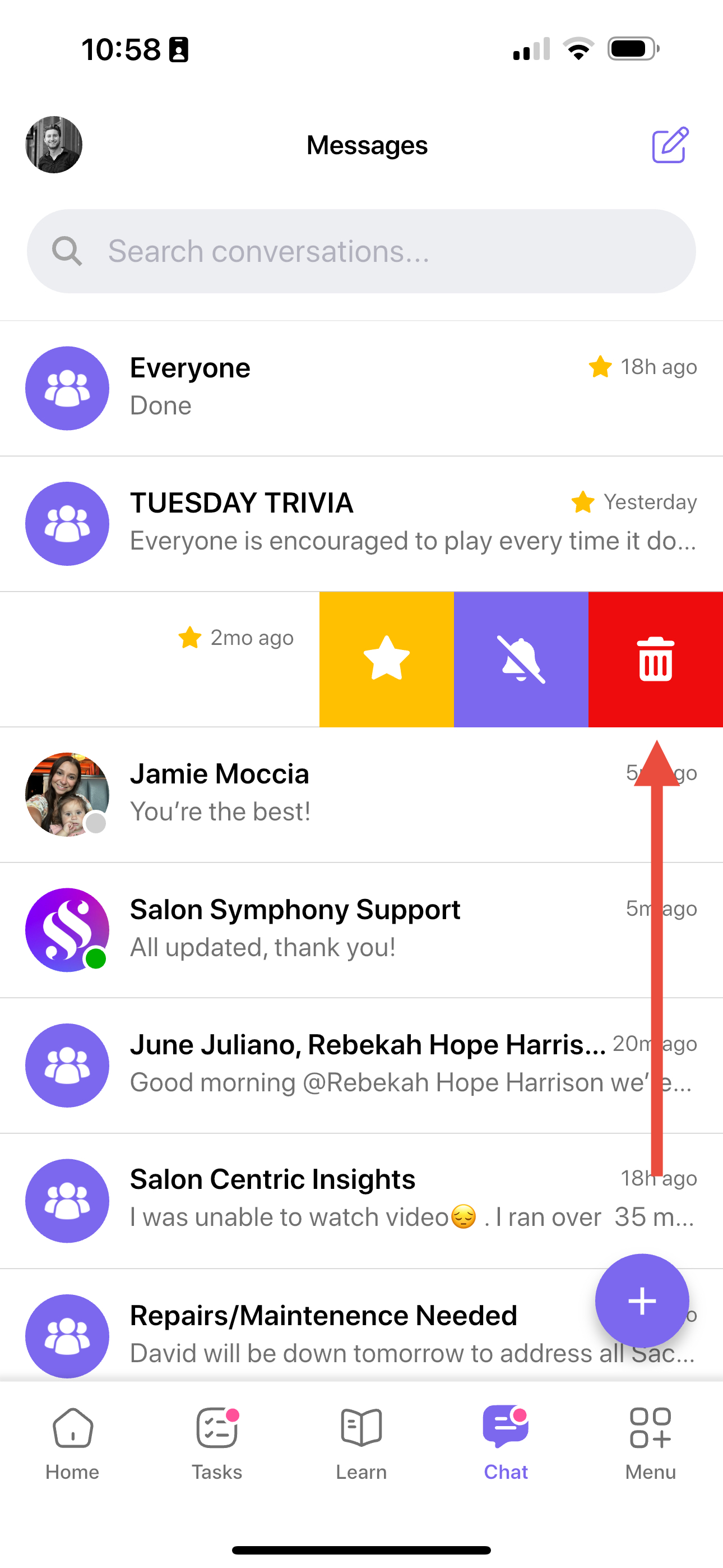Open June Juliano, Rebekah Hope Harris group chat

[361, 1065]
